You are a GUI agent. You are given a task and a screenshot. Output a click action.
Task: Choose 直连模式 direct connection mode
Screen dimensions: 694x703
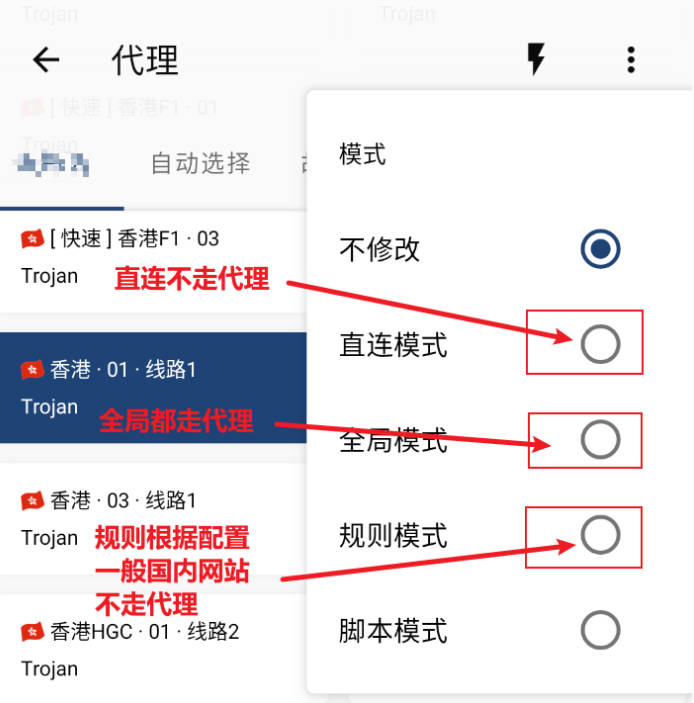[600, 345]
